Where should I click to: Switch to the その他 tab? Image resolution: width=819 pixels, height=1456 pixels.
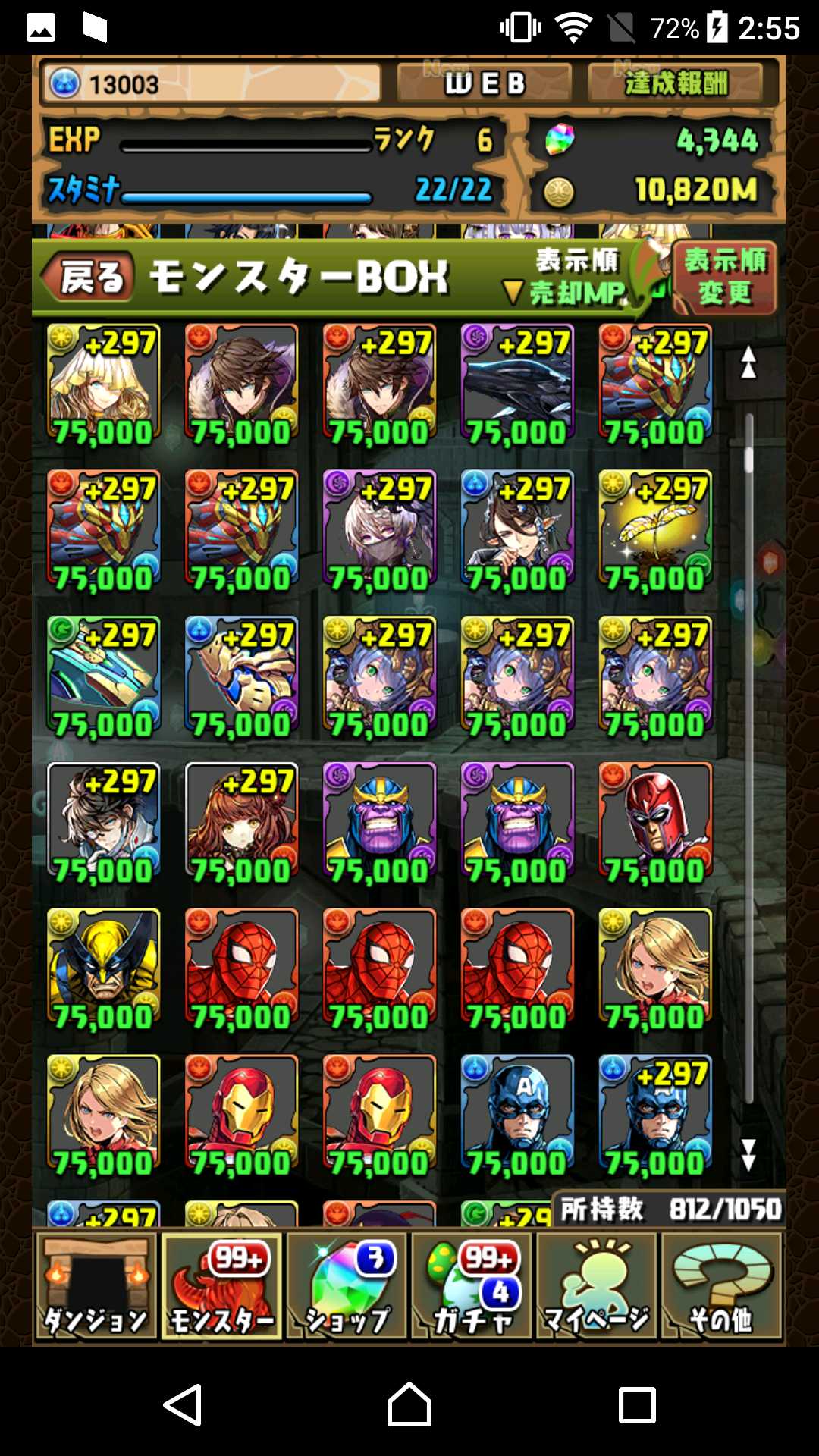(721, 1286)
